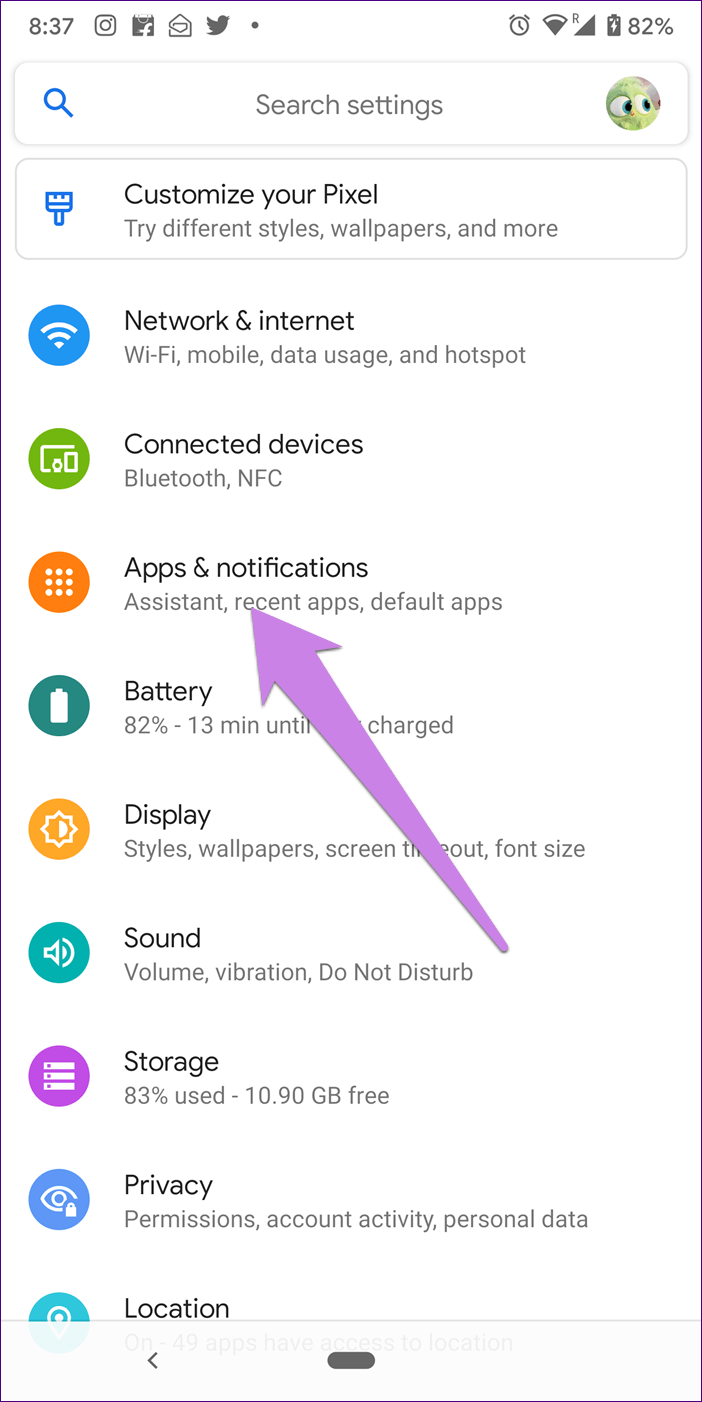Open Sound settings
This screenshot has width=702, height=1402.
(351, 954)
